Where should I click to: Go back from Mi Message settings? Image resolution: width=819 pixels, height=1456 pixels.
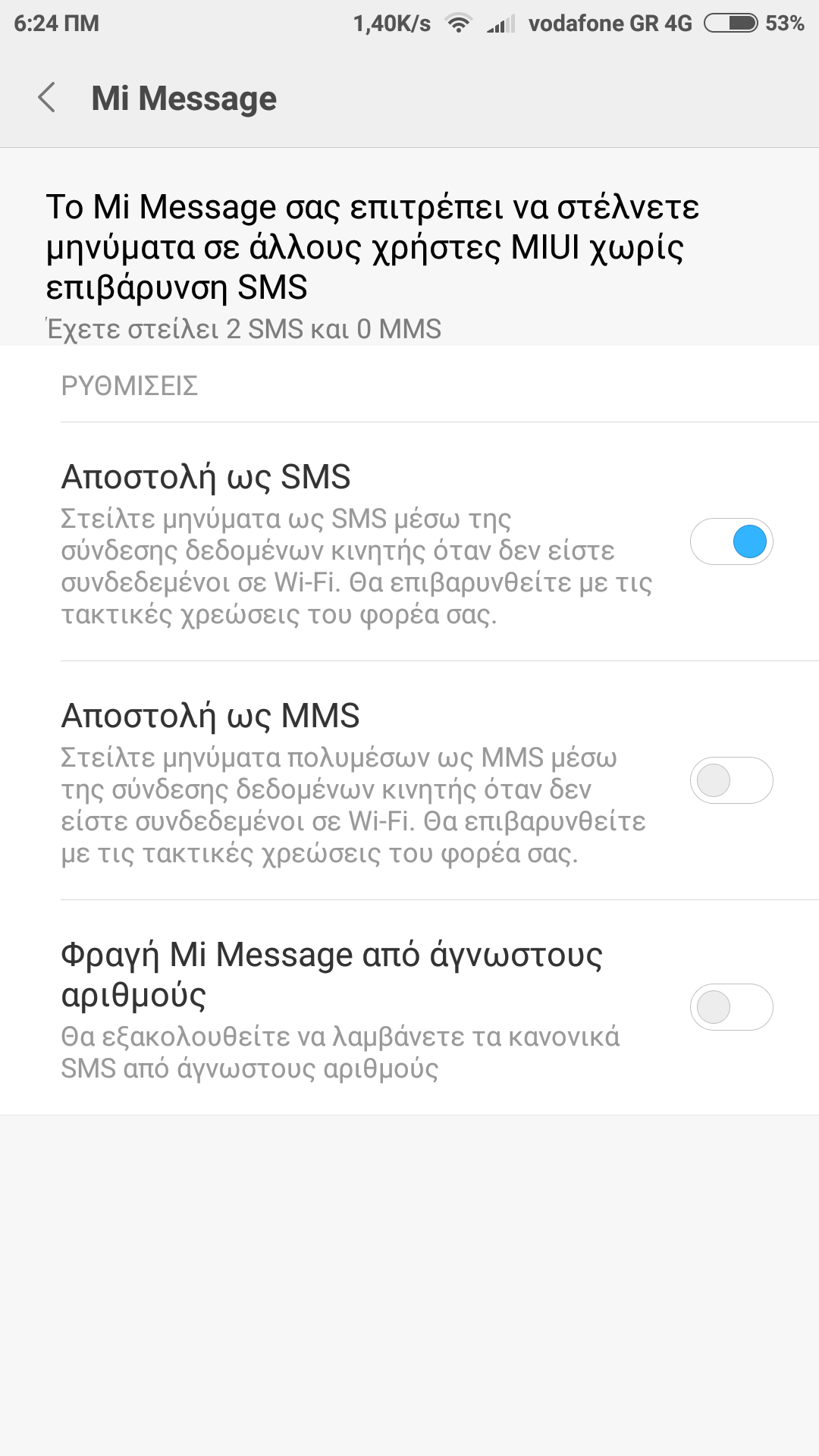47,98
